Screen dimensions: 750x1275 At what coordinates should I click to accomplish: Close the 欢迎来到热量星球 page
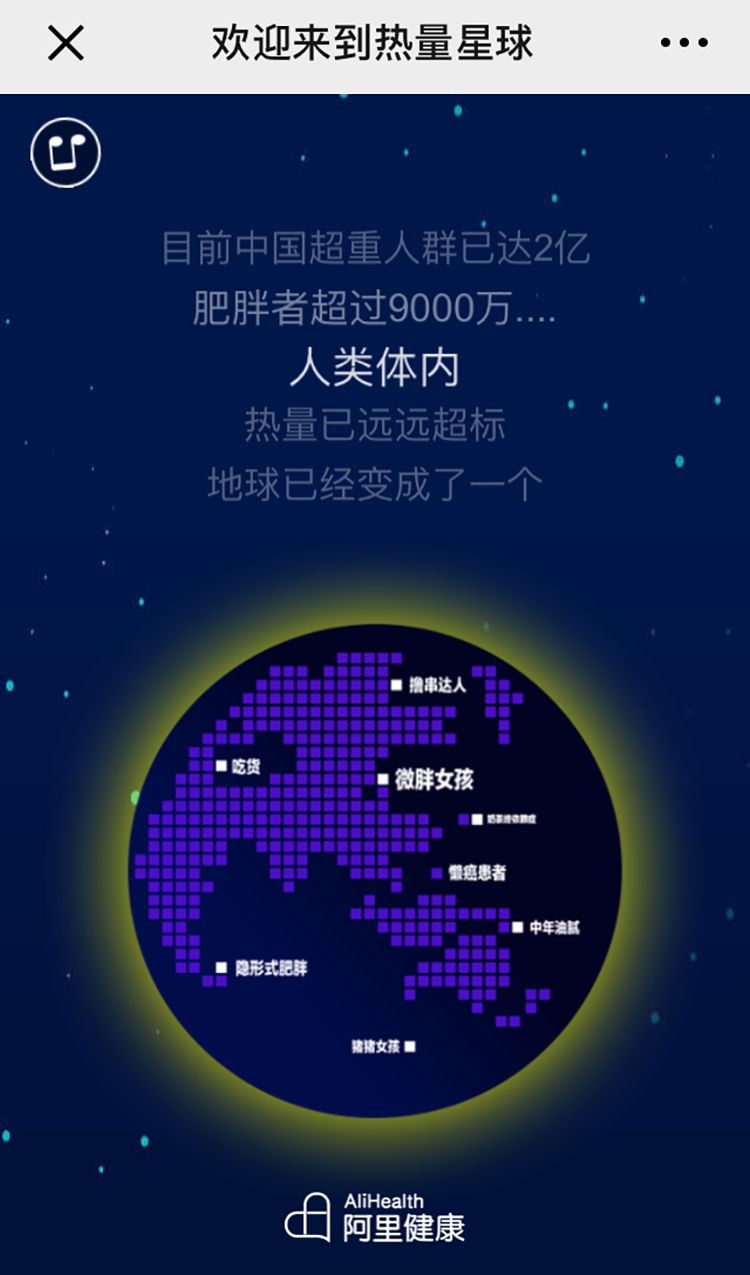click(x=66, y=43)
